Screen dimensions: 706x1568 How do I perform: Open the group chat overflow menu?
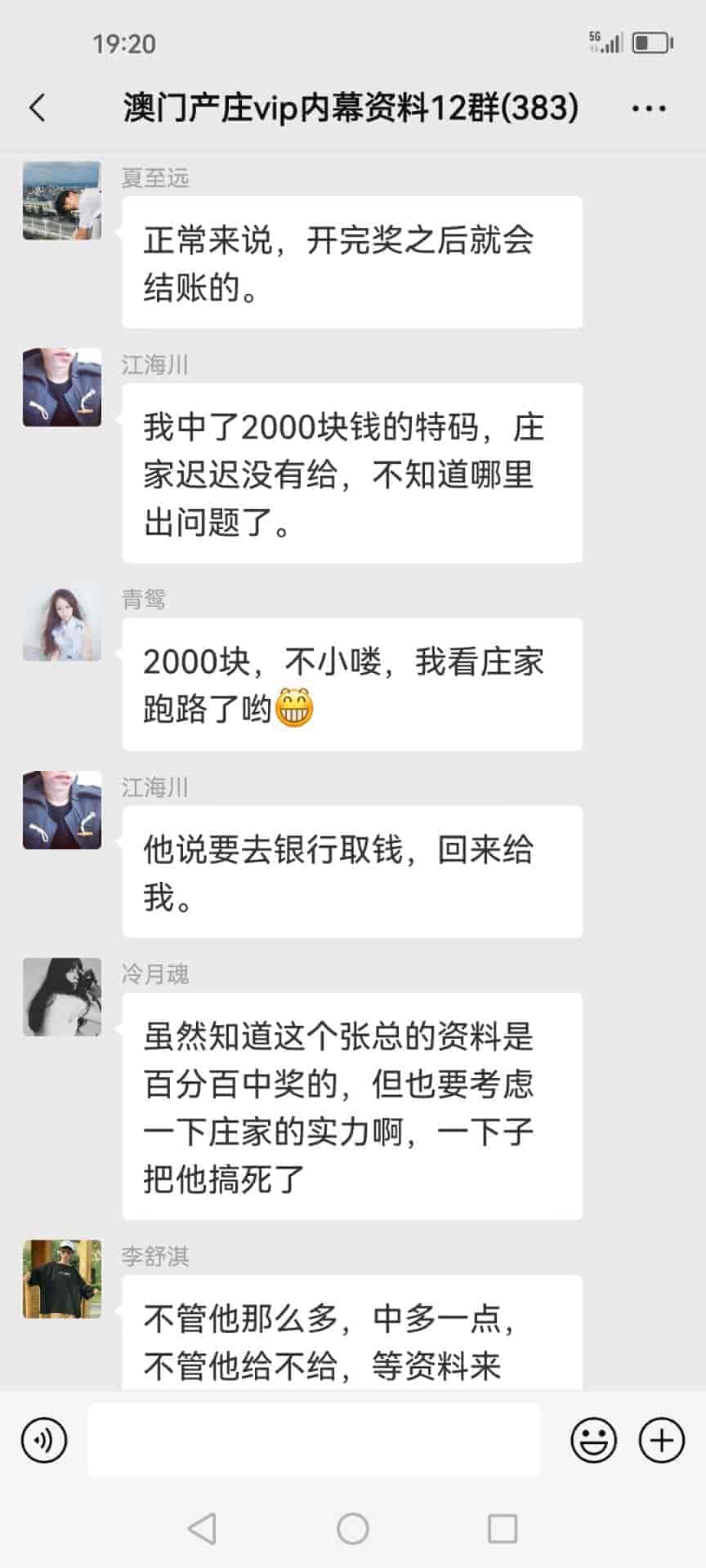pos(649,108)
